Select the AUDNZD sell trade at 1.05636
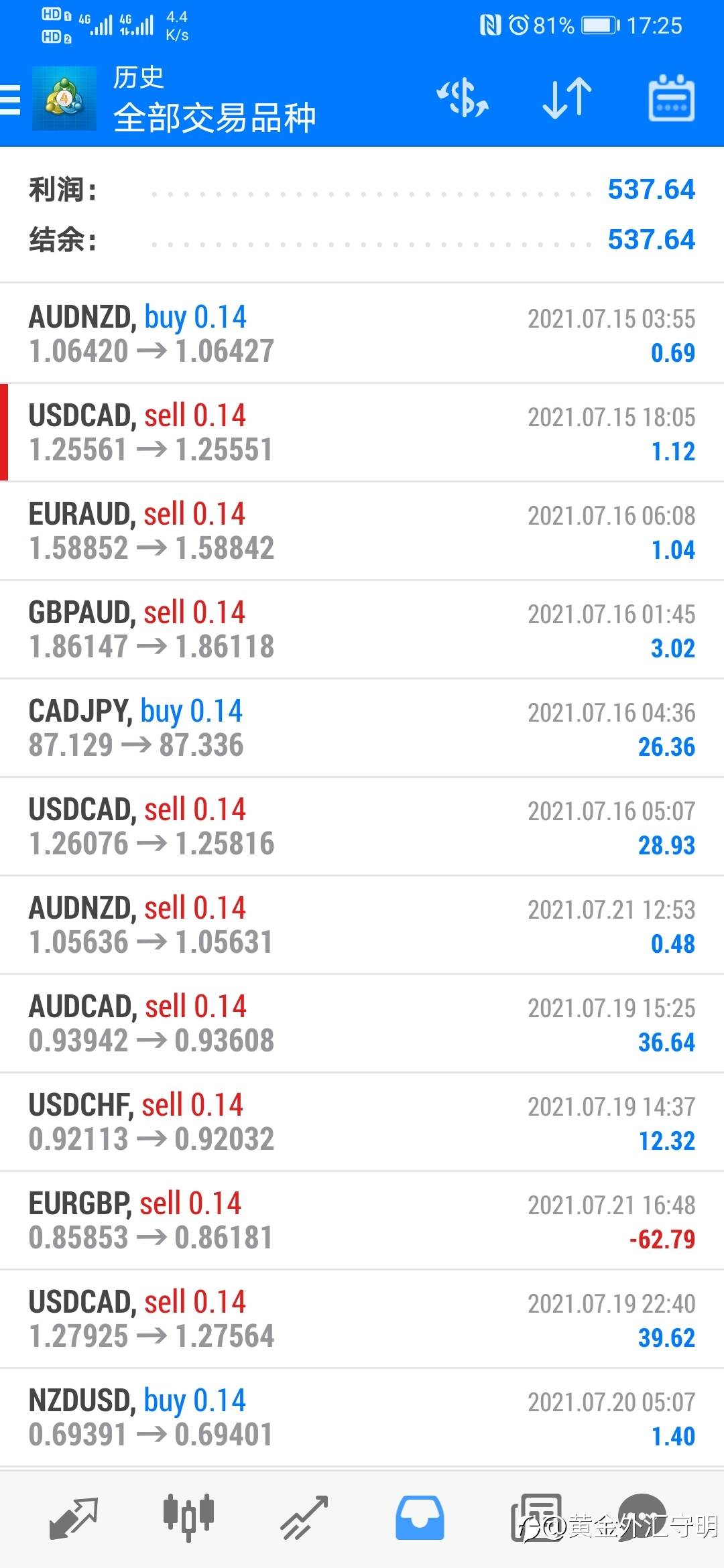Image resolution: width=724 pixels, height=1568 pixels. [362, 925]
